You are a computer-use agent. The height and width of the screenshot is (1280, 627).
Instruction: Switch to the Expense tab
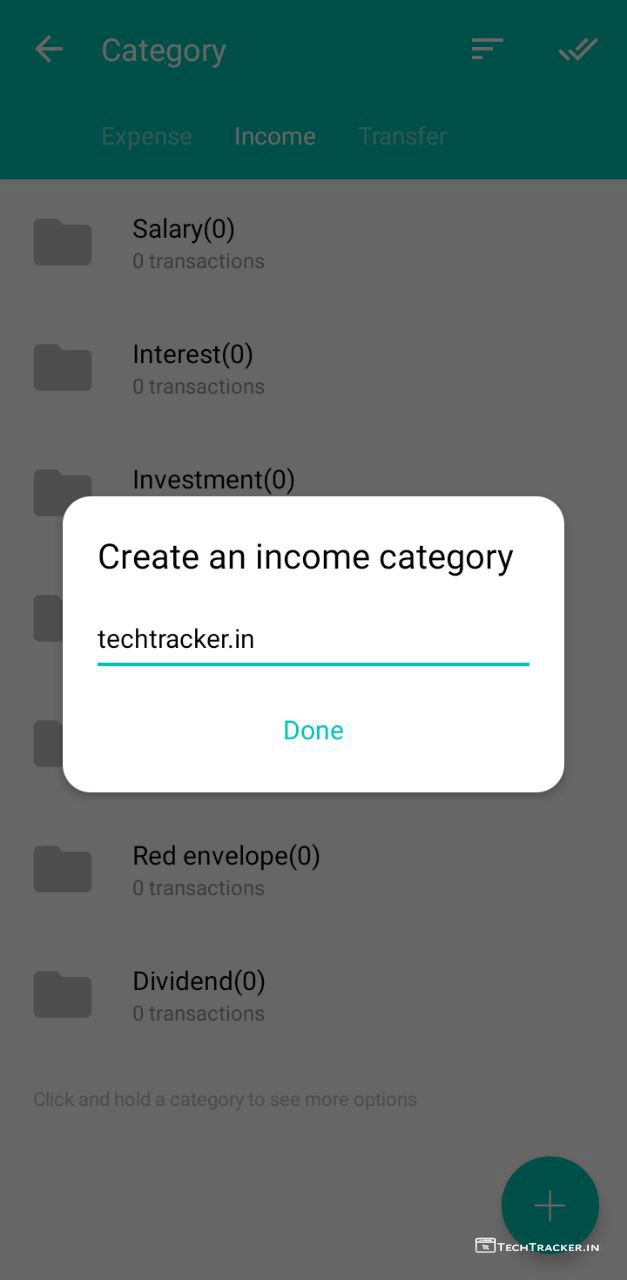pyautogui.click(x=146, y=136)
